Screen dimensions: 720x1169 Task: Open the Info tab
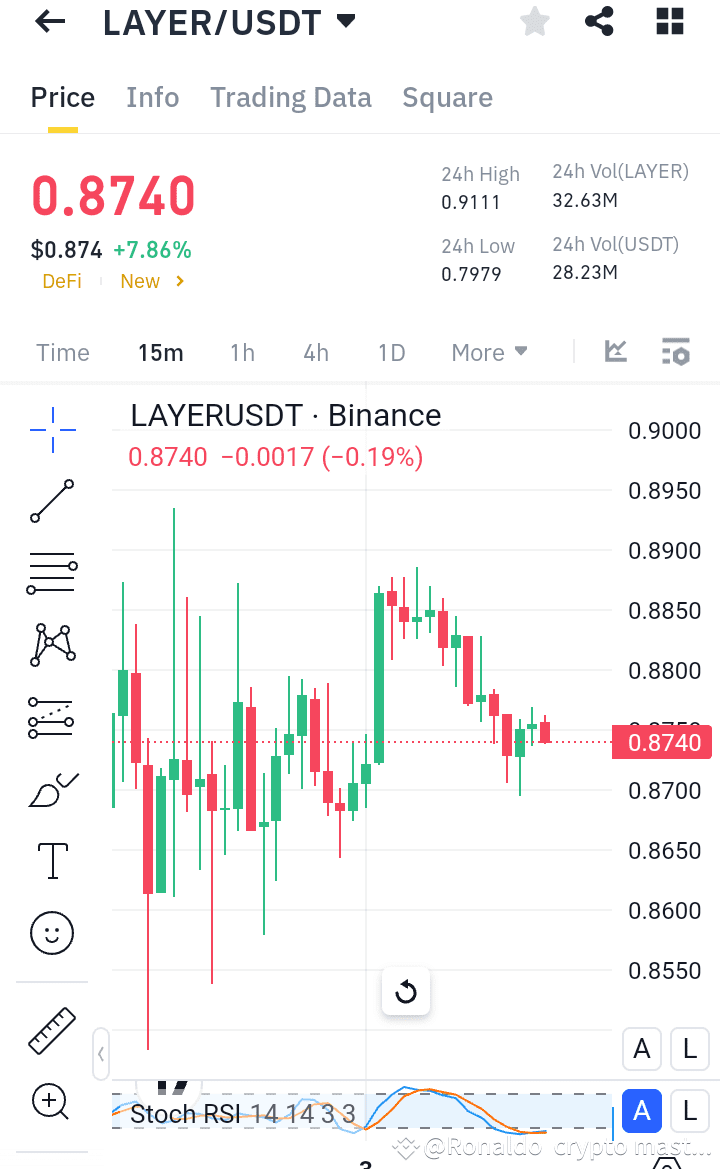pyautogui.click(x=152, y=97)
